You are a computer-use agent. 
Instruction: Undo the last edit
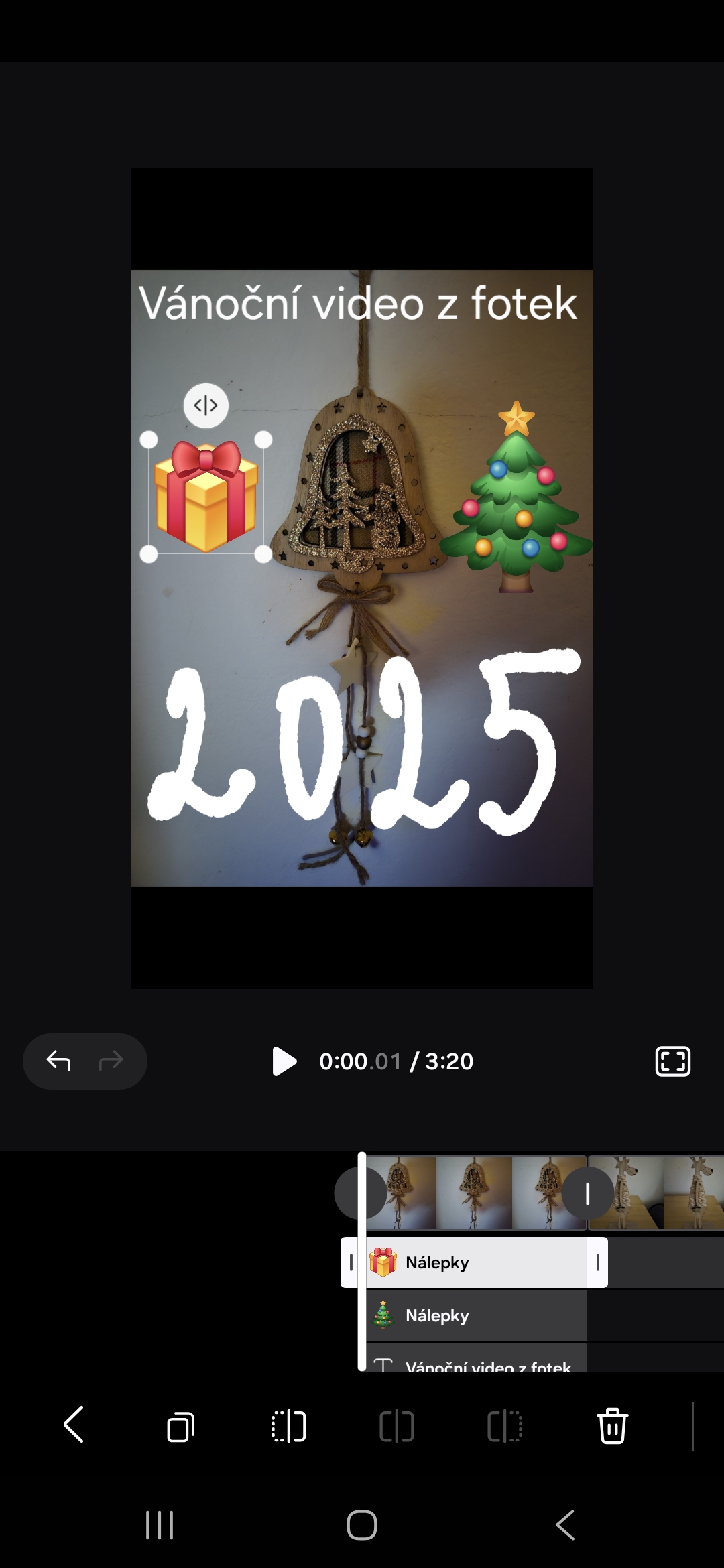(58, 1061)
